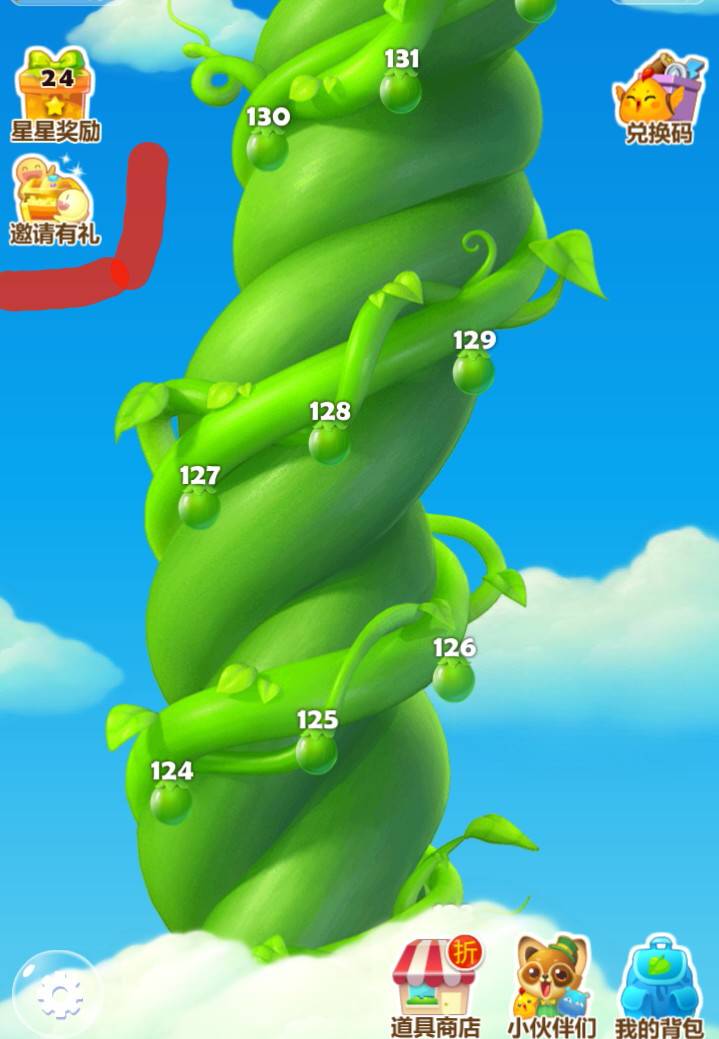
Task: Select level 125 on the beanstalk
Action: pyautogui.click(x=316, y=750)
